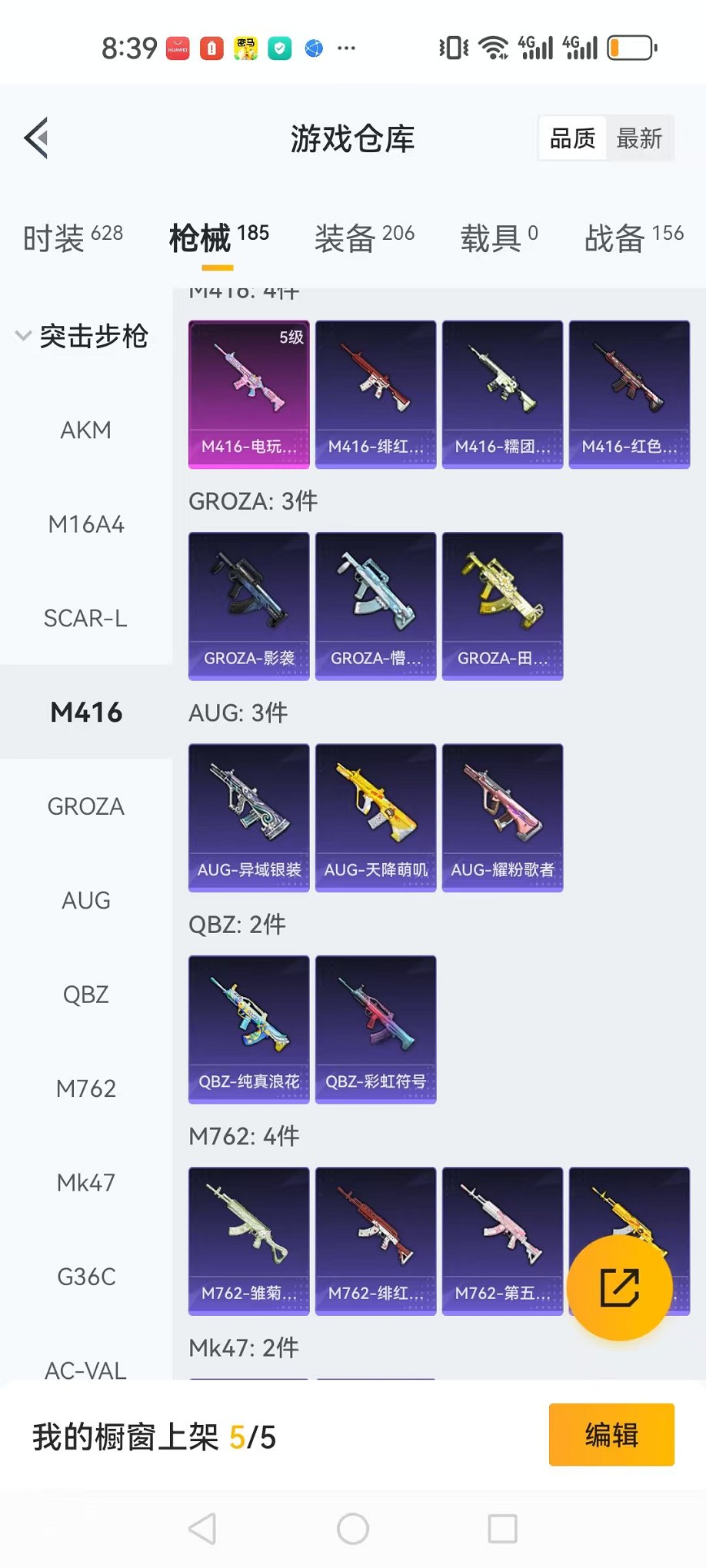Switch to the 载具 tab
Image resolution: width=706 pixels, height=1568 pixels.
[x=498, y=238]
